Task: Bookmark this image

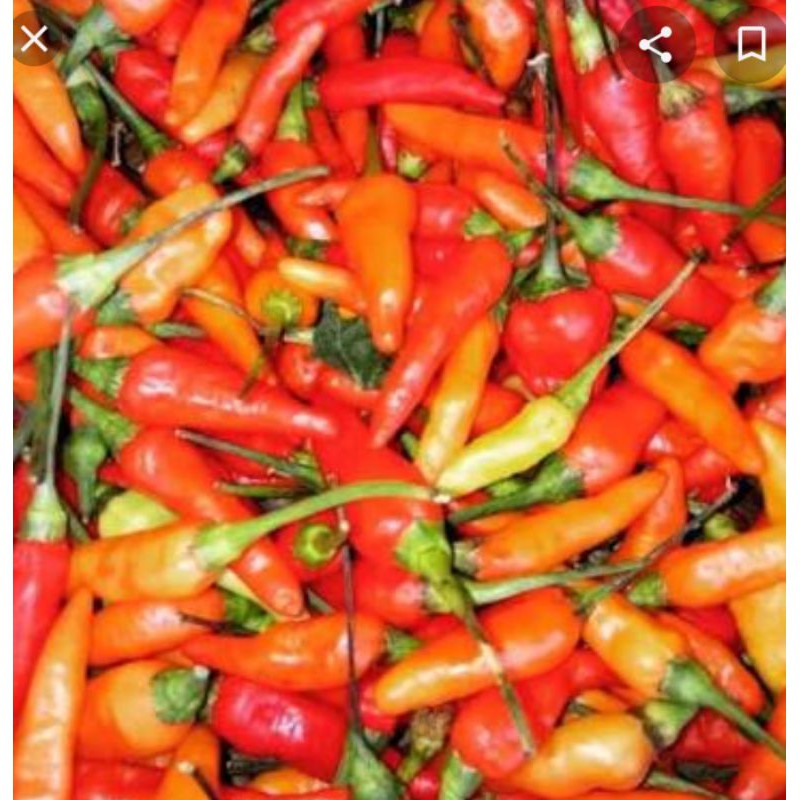Action: click(x=751, y=44)
